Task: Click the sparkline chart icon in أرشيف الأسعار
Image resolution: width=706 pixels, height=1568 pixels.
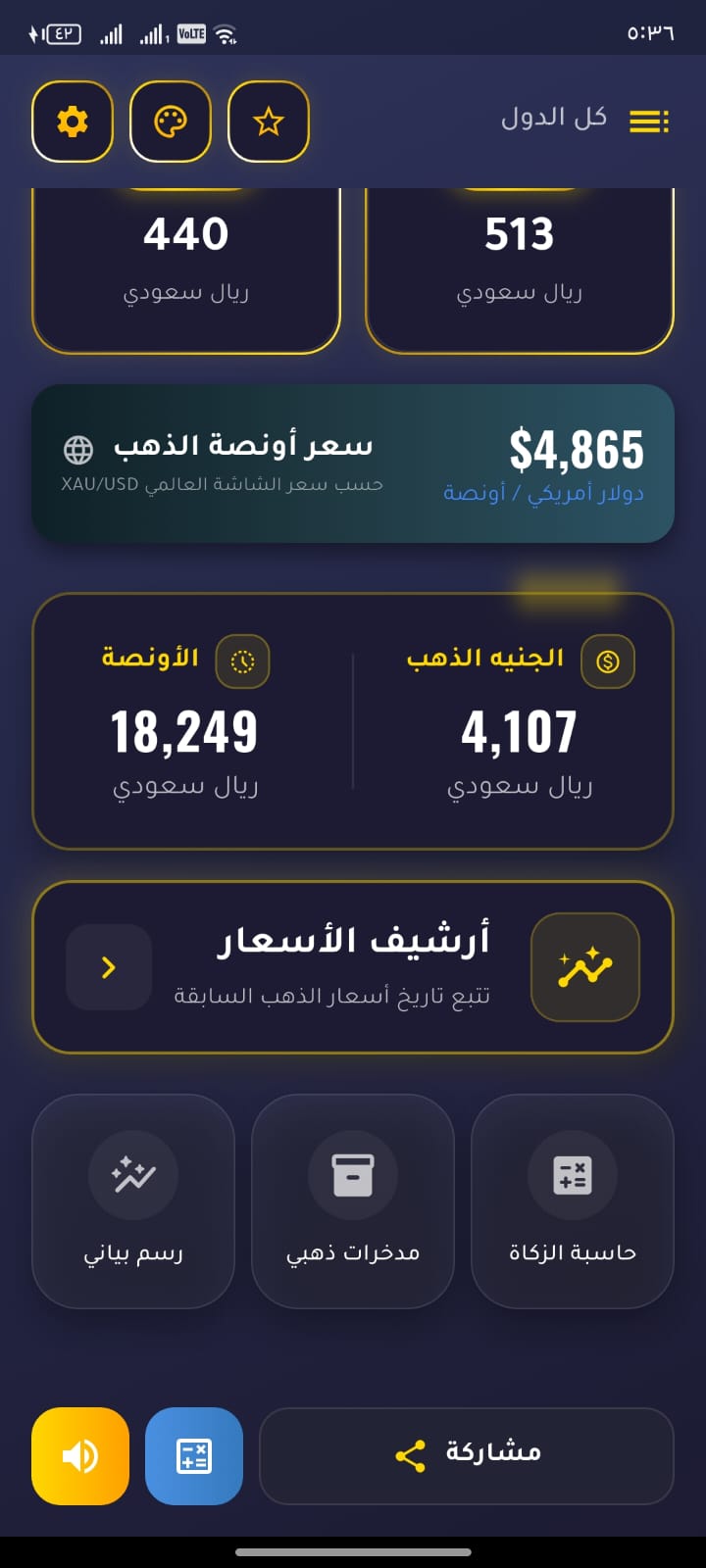Action: coord(585,967)
